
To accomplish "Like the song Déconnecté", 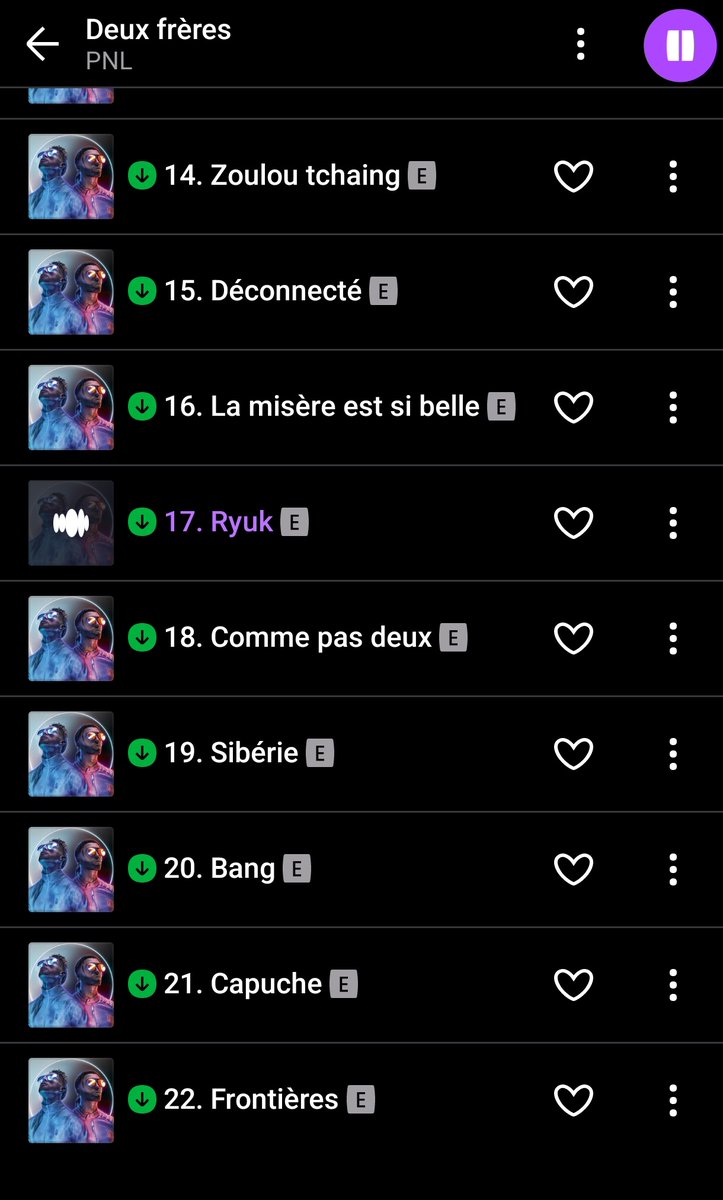I will tap(574, 292).
